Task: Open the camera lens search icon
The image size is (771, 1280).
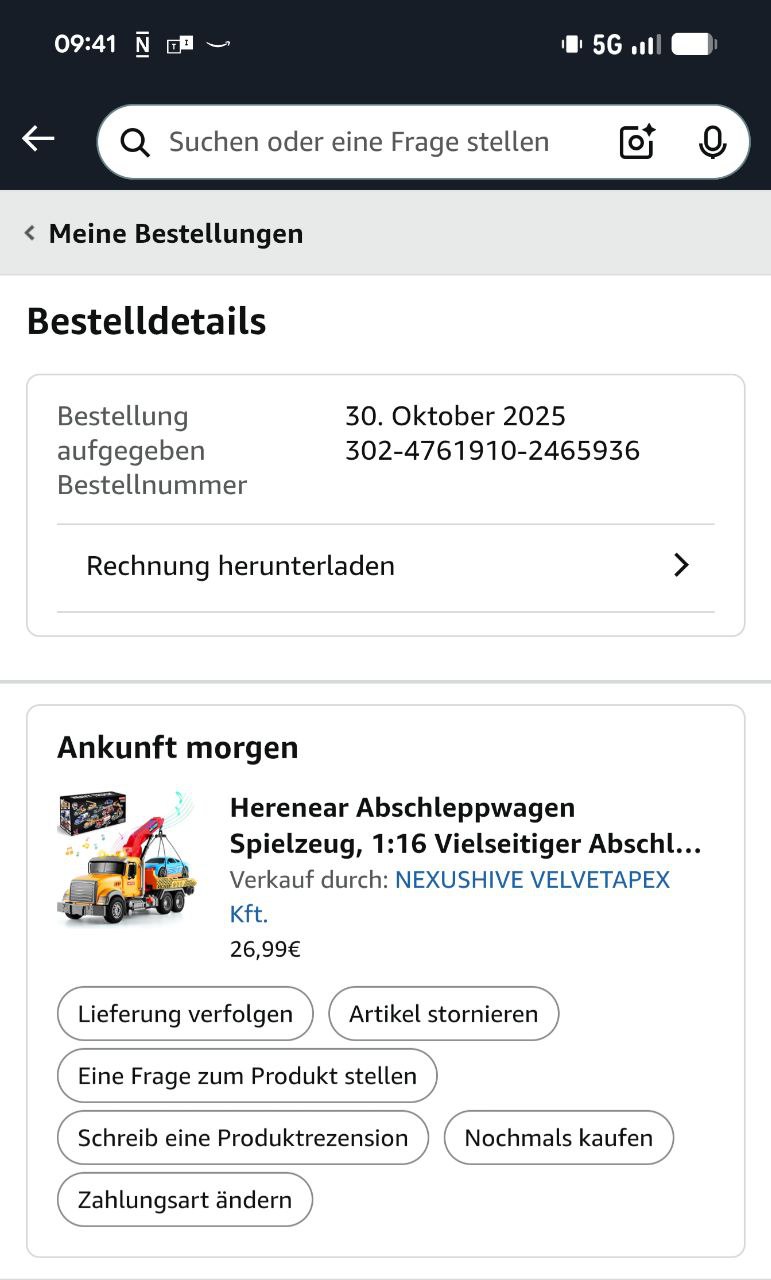Action: click(x=637, y=142)
